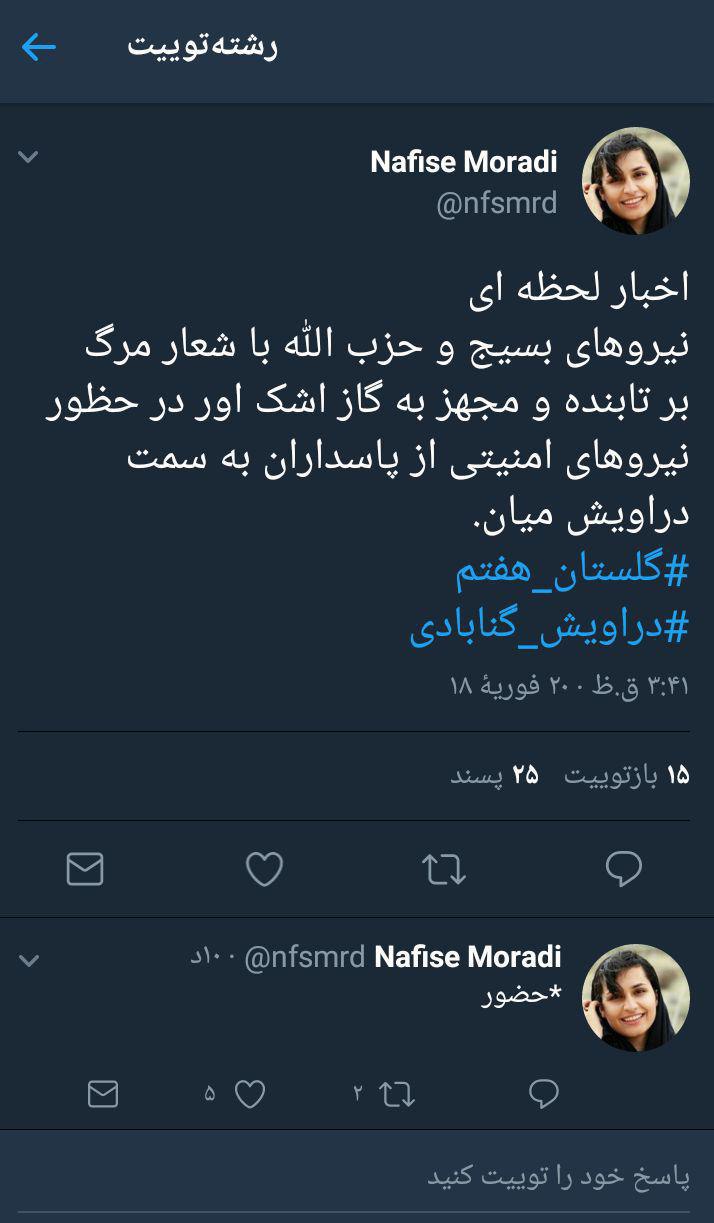Open profile photo on the *حضور reply
The width and height of the screenshot is (714, 1223).
[635, 997]
